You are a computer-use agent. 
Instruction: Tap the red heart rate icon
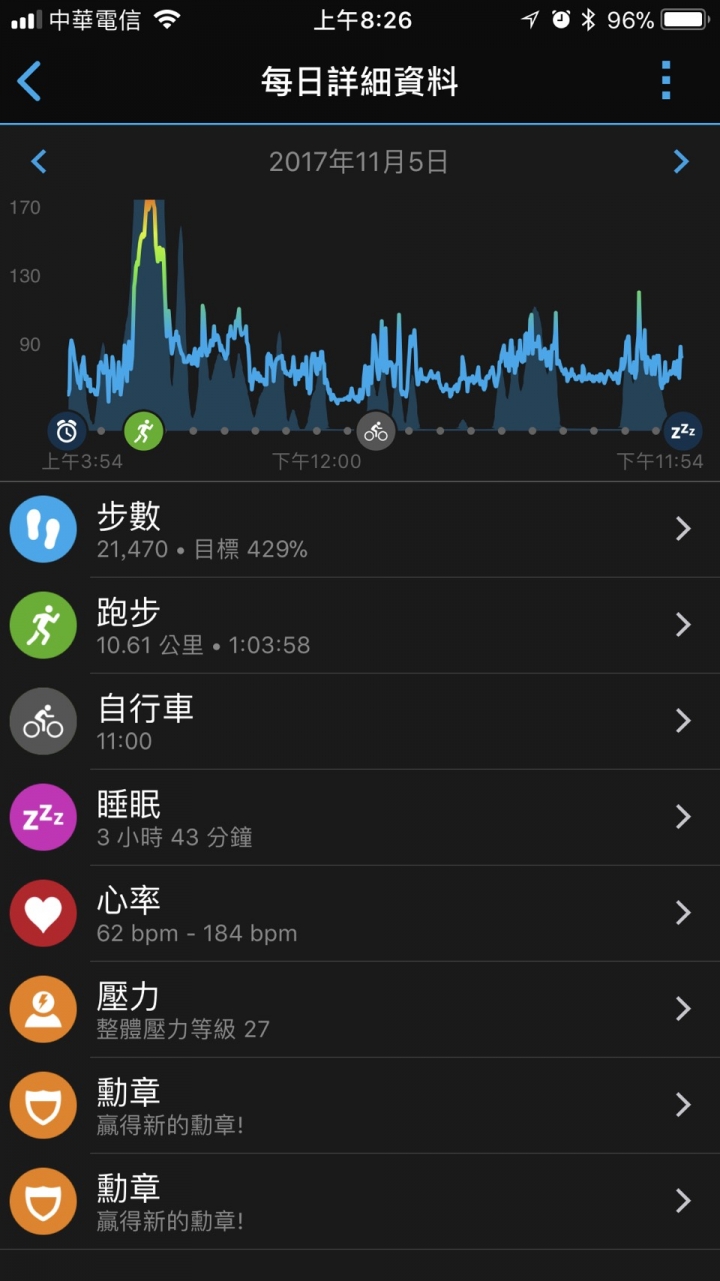[x=42, y=913]
